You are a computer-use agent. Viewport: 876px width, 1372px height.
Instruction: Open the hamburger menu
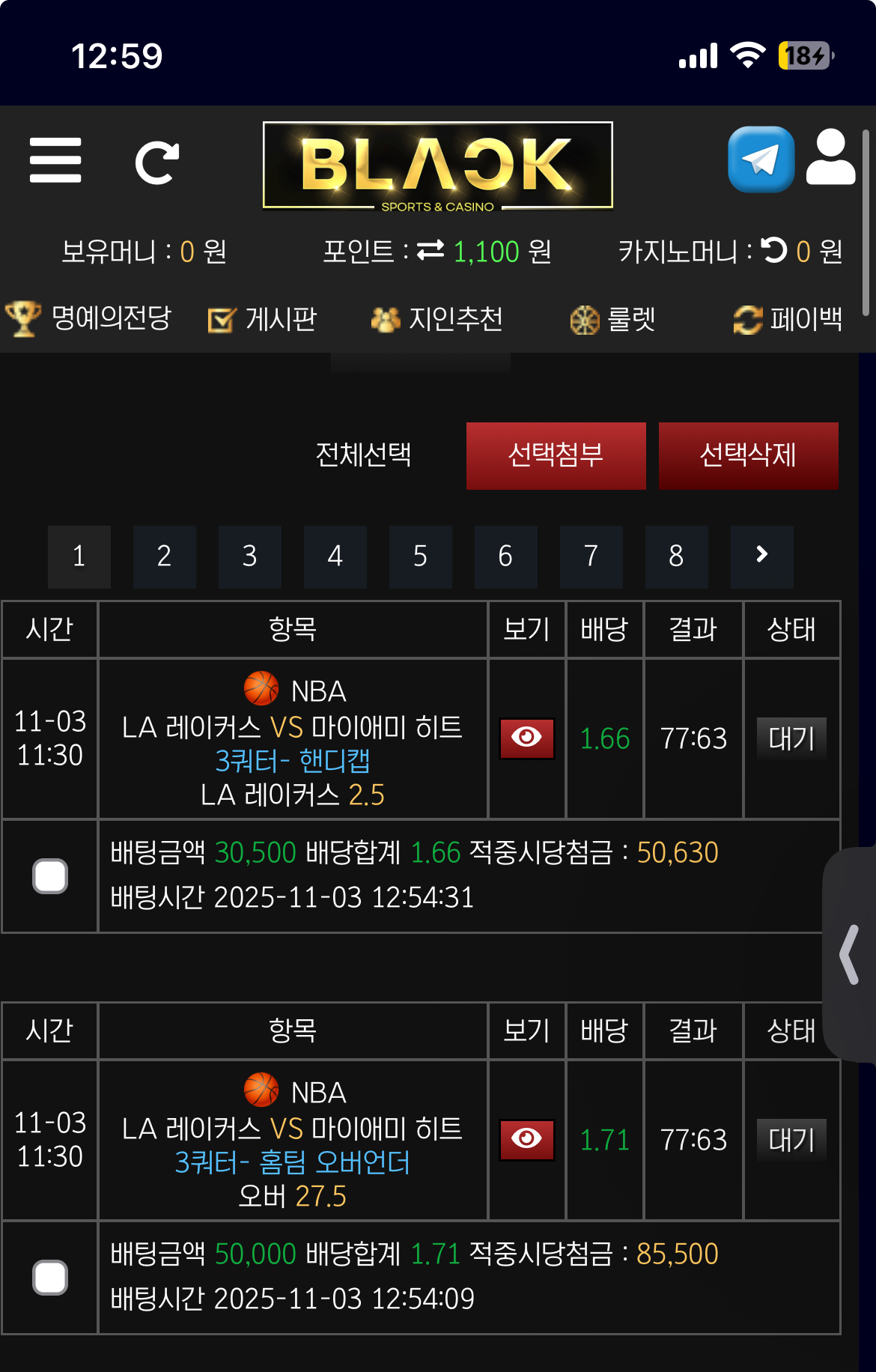click(x=55, y=160)
